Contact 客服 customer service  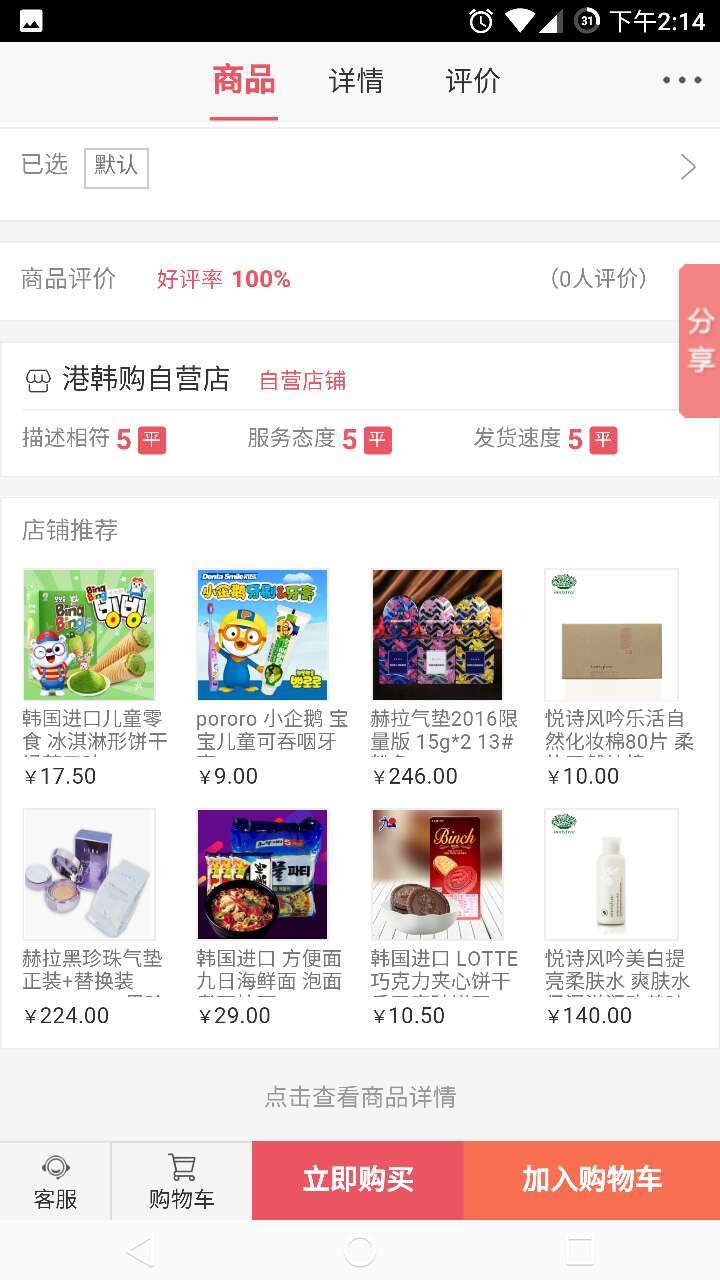pyautogui.click(x=56, y=1181)
